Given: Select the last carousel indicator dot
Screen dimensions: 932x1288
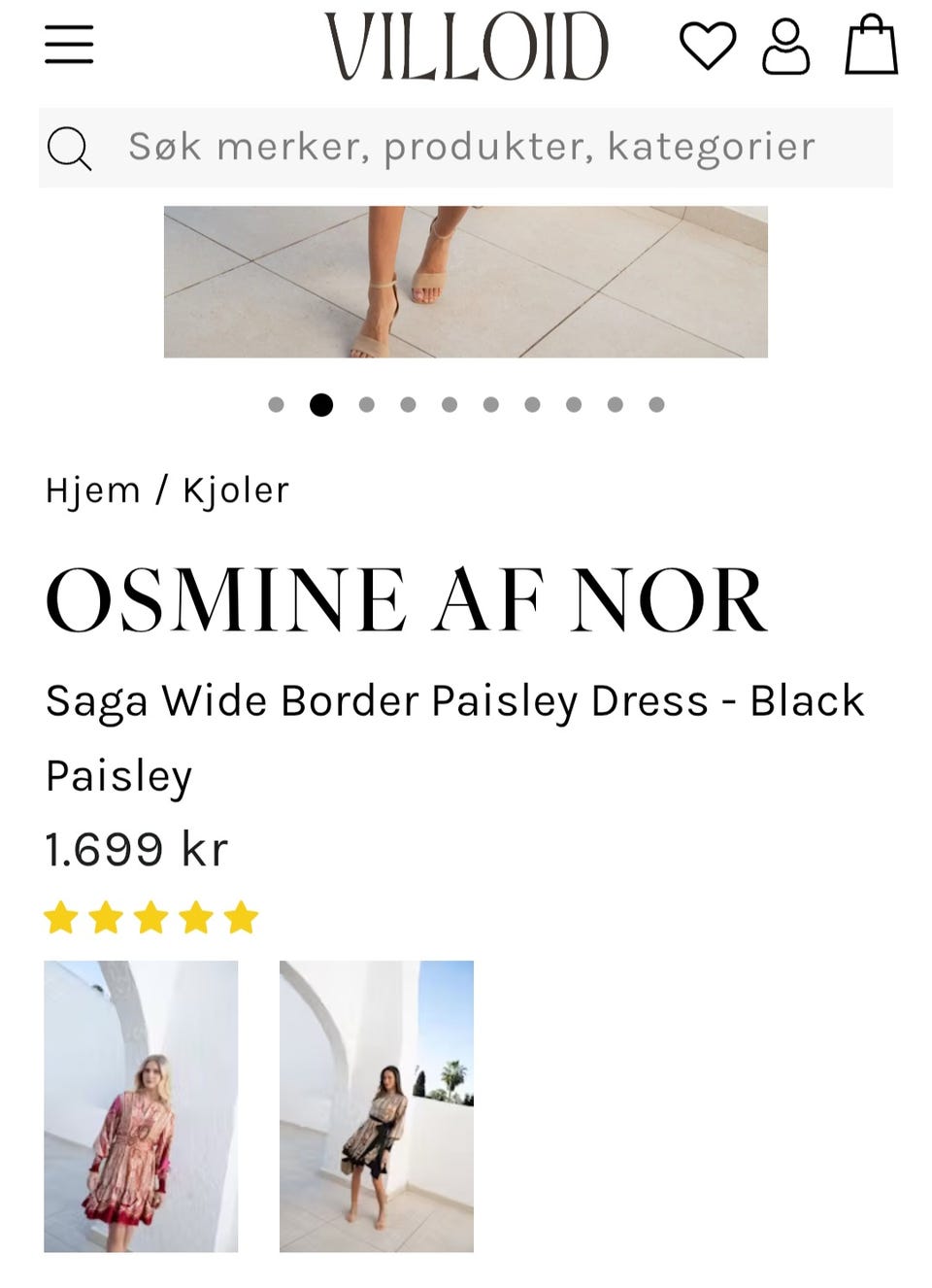Looking at the screenshot, I should point(656,404).
